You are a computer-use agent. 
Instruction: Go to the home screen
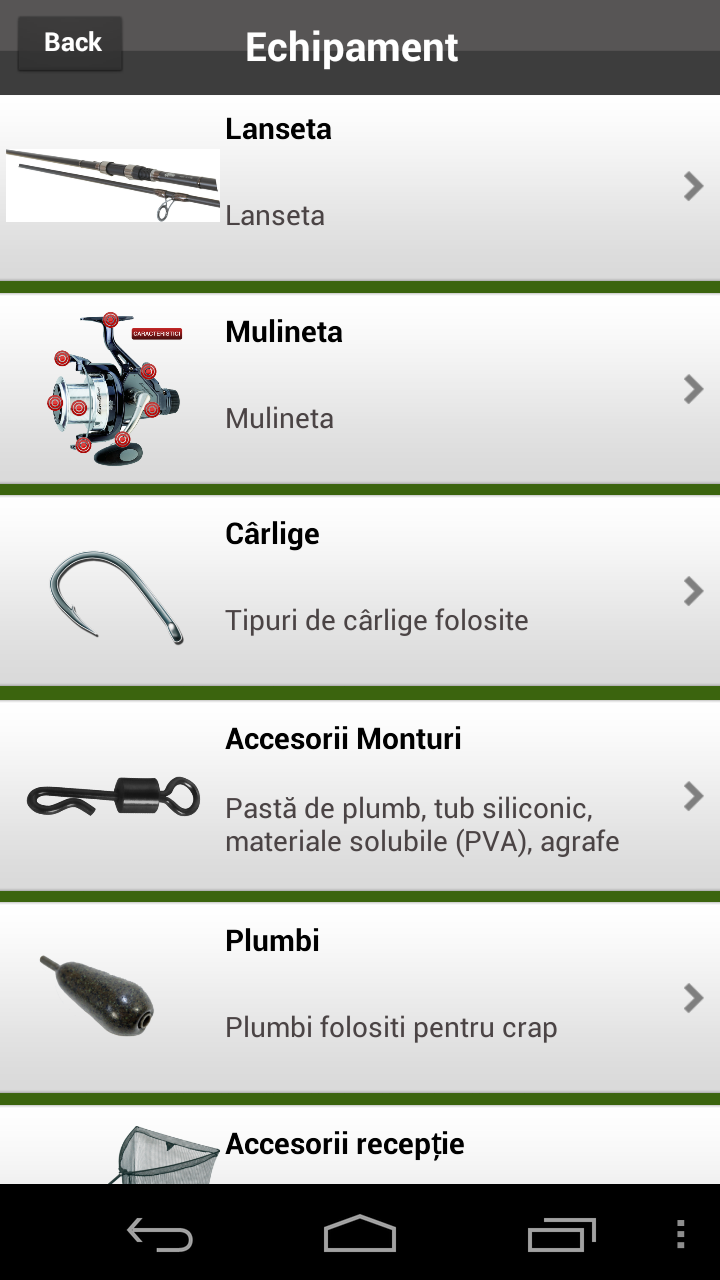(x=360, y=1234)
